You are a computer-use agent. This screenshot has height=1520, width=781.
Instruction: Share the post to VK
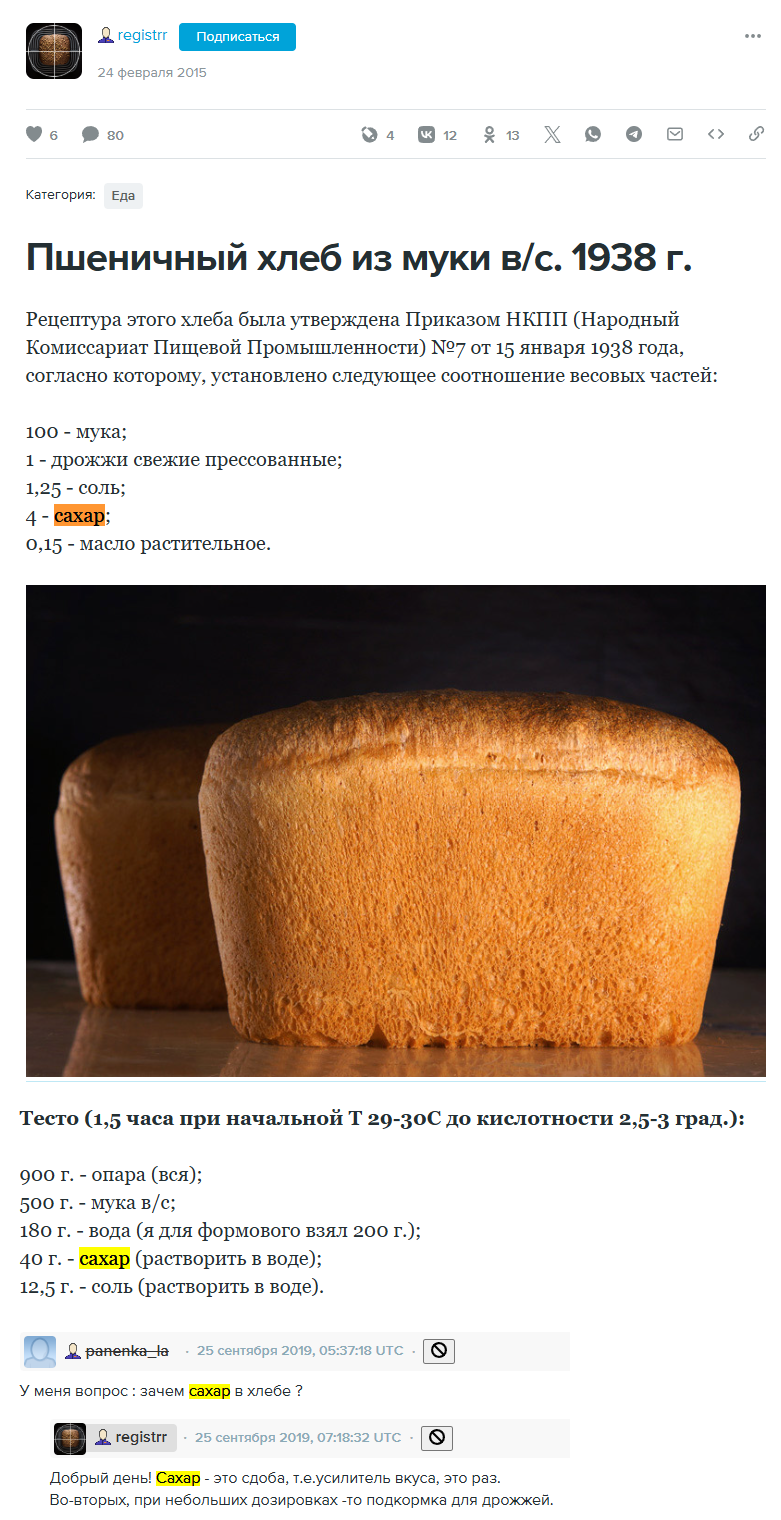click(427, 134)
